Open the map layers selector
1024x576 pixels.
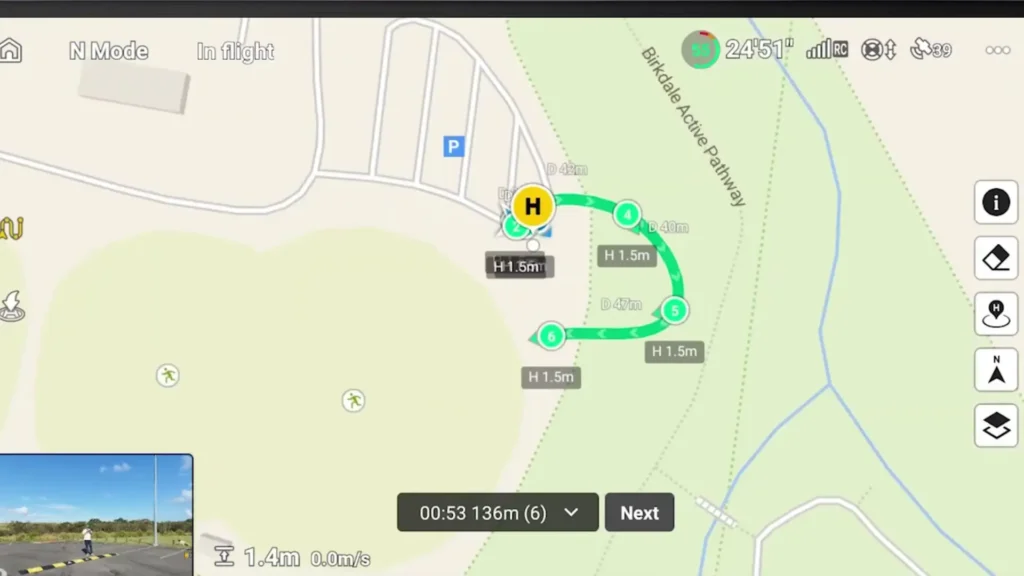(x=995, y=426)
